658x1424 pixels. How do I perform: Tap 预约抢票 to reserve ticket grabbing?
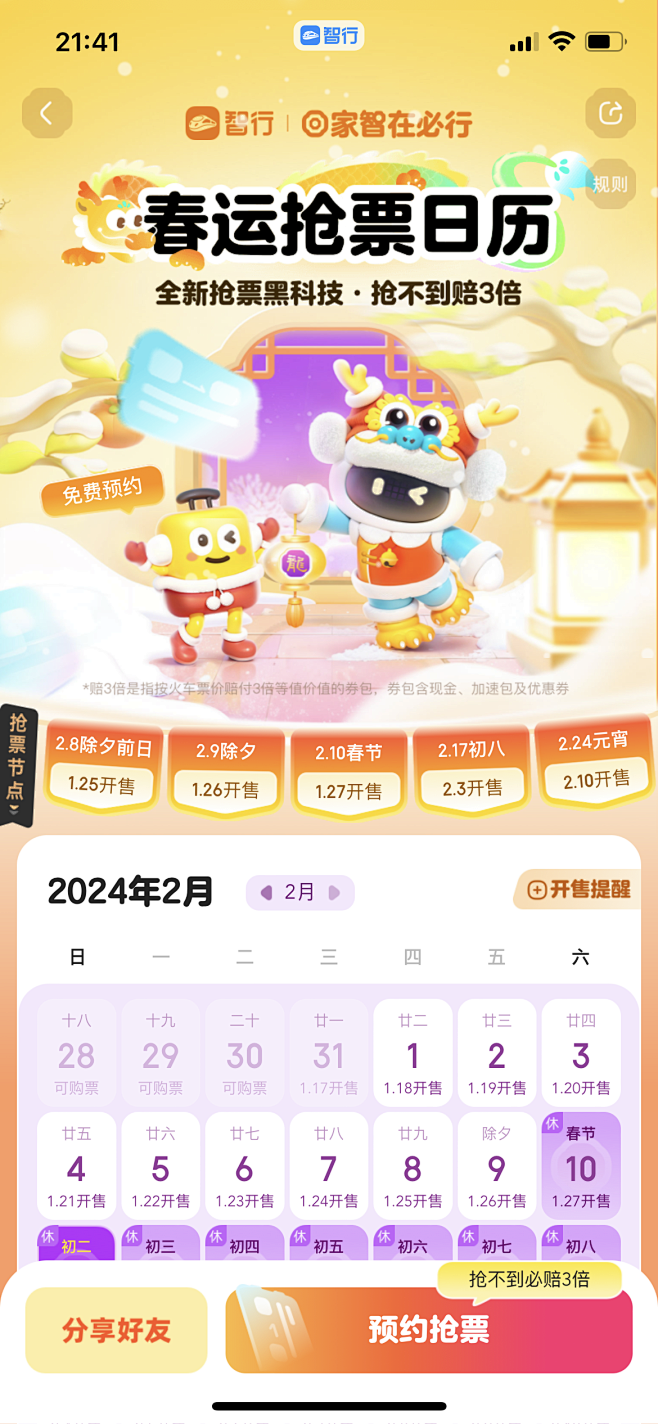[429, 1330]
